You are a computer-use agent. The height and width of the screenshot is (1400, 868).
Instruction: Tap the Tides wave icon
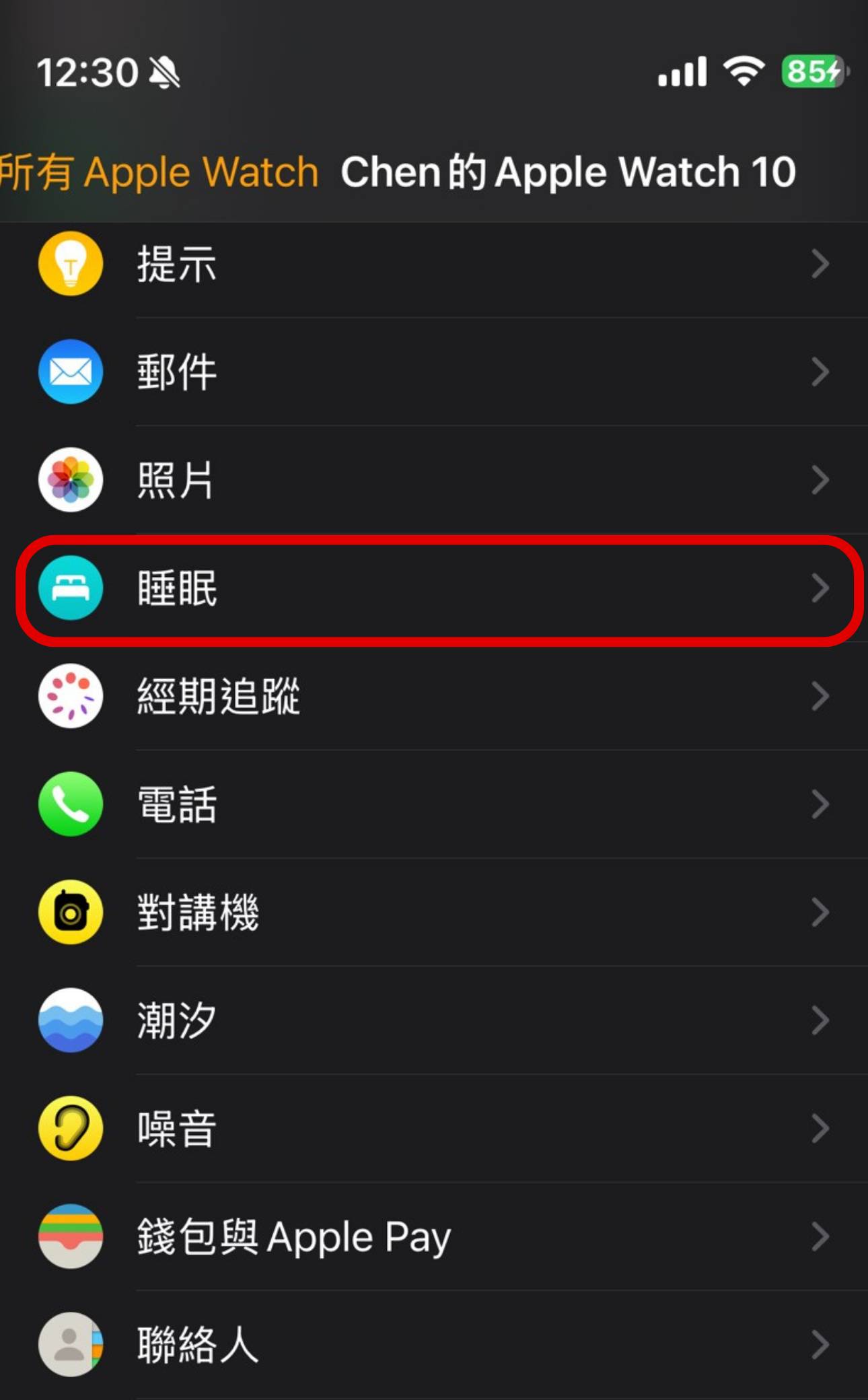coord(71,1020)
